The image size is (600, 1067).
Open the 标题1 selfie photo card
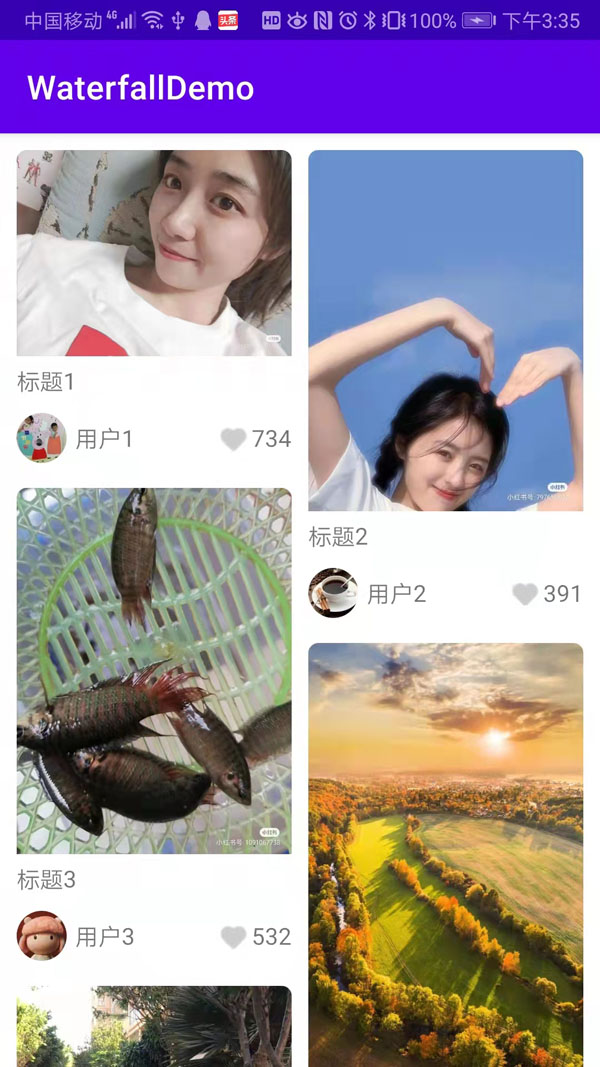click(154, 253)
